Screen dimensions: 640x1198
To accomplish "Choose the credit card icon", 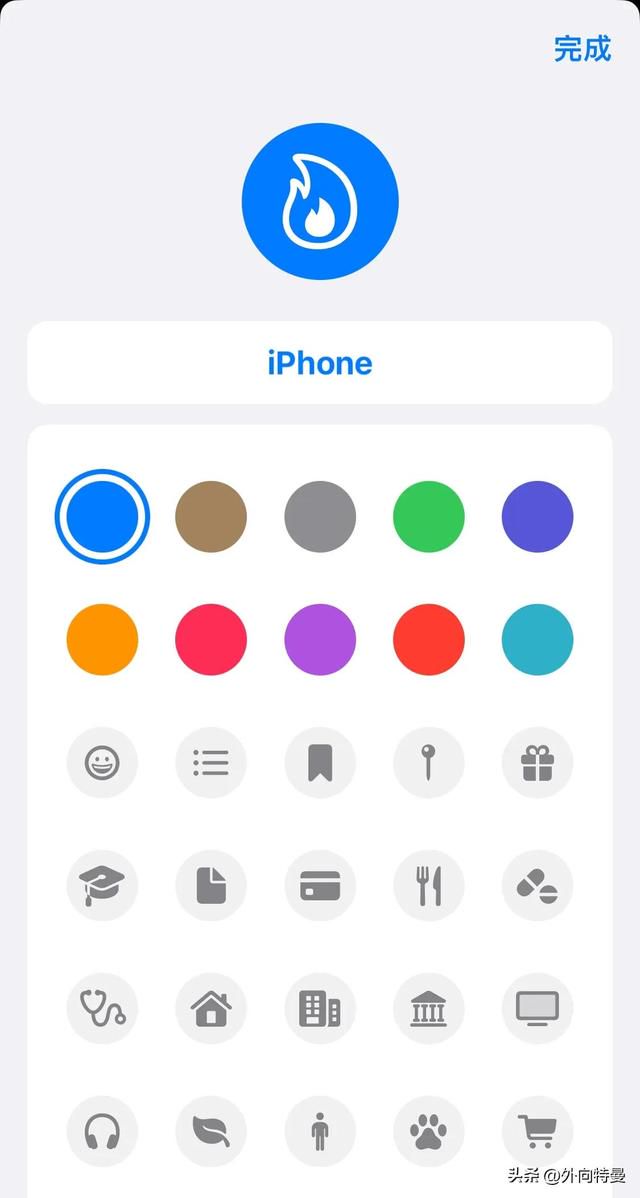I will (320, 886).
